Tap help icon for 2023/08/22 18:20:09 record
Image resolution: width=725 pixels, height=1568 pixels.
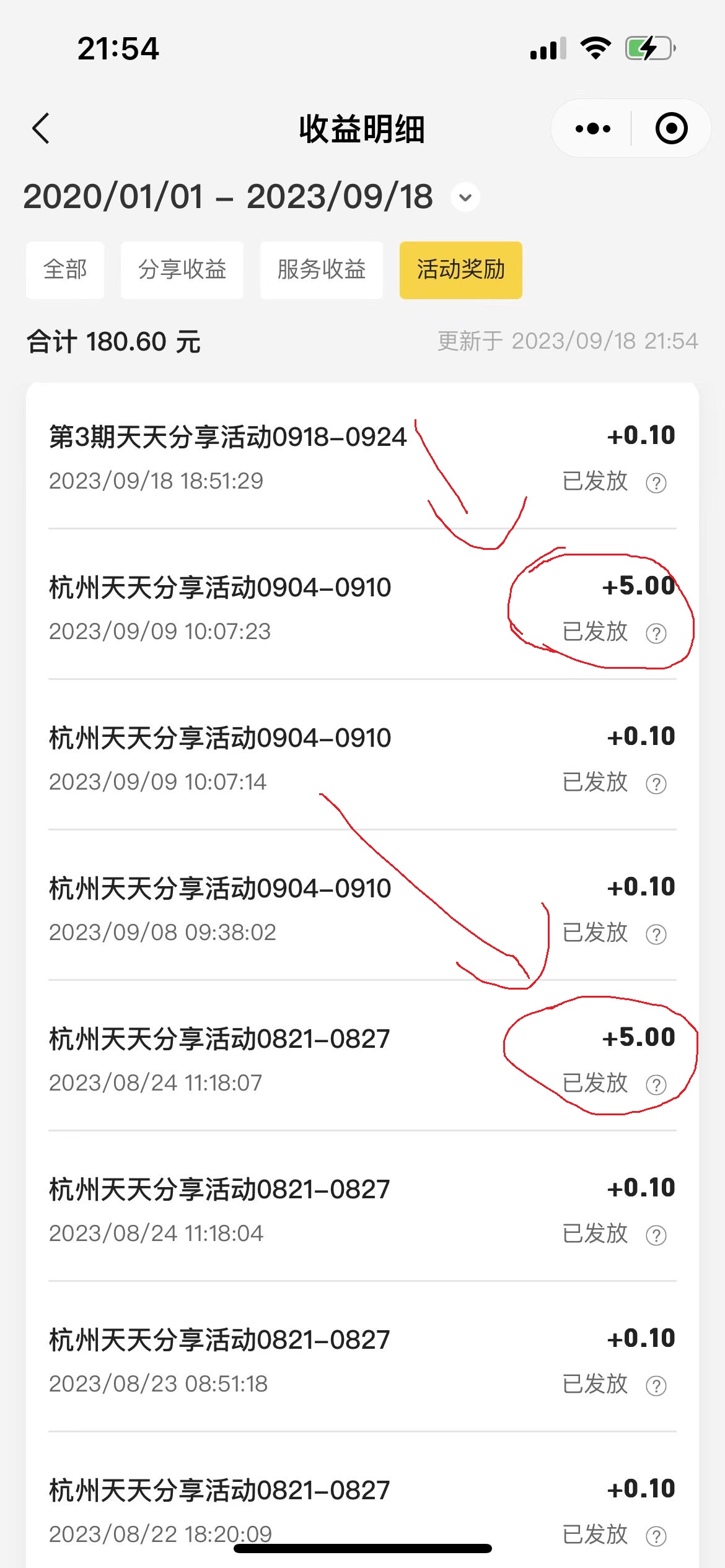[x=656, y=1536]
